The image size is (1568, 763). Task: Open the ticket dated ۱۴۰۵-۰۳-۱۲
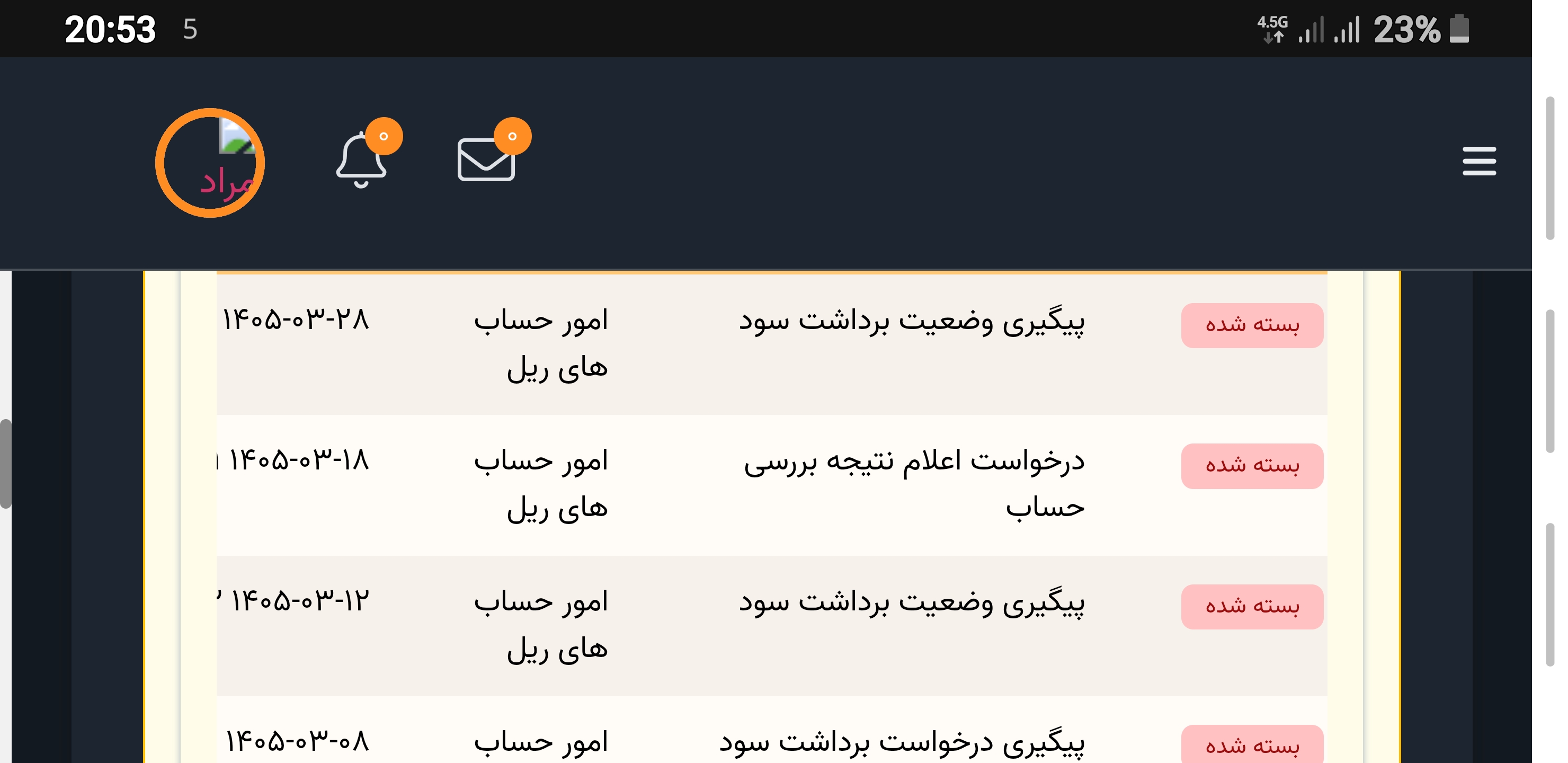(x=771, y=626)
